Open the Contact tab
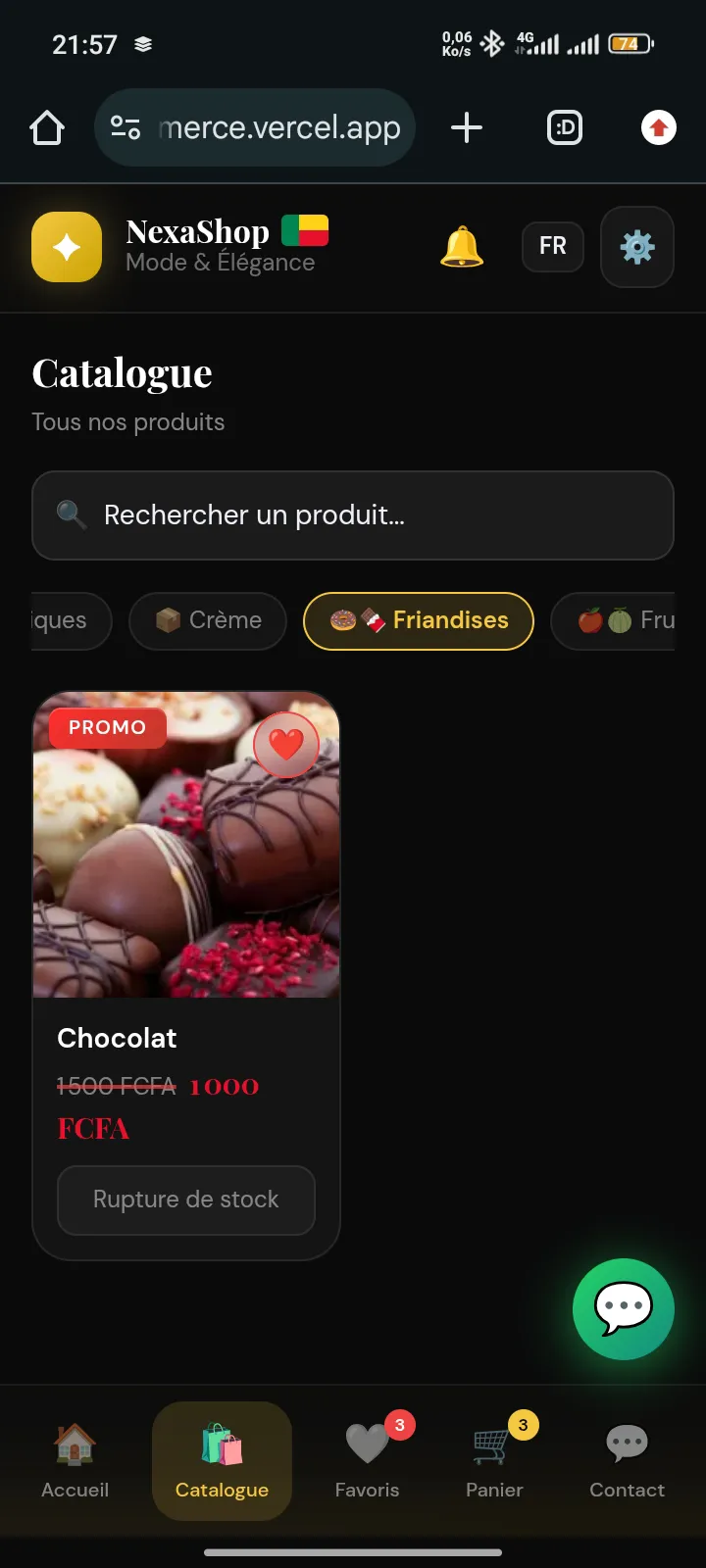This screenshot has height=1568, width=706. [x=627, y=1460]
